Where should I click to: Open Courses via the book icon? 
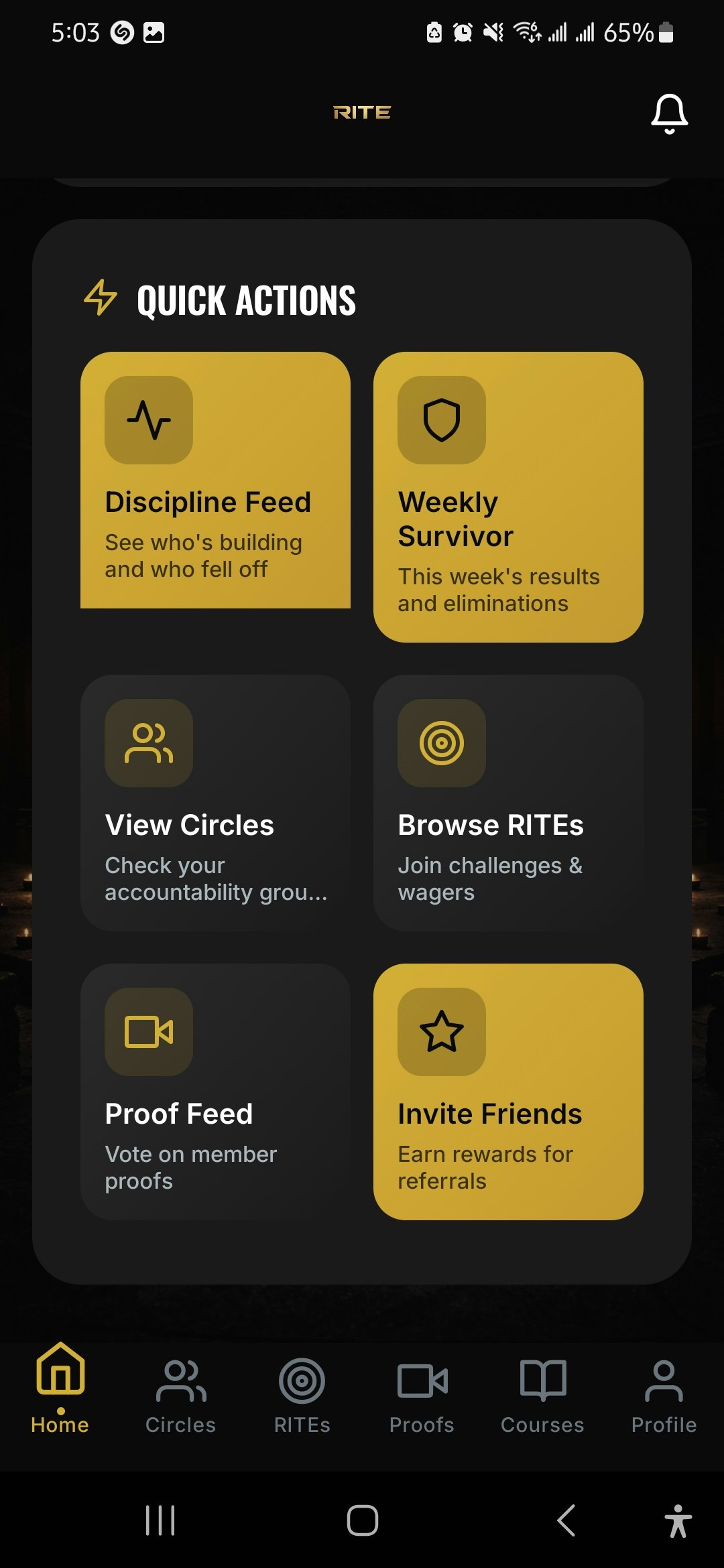(542, 1382)
